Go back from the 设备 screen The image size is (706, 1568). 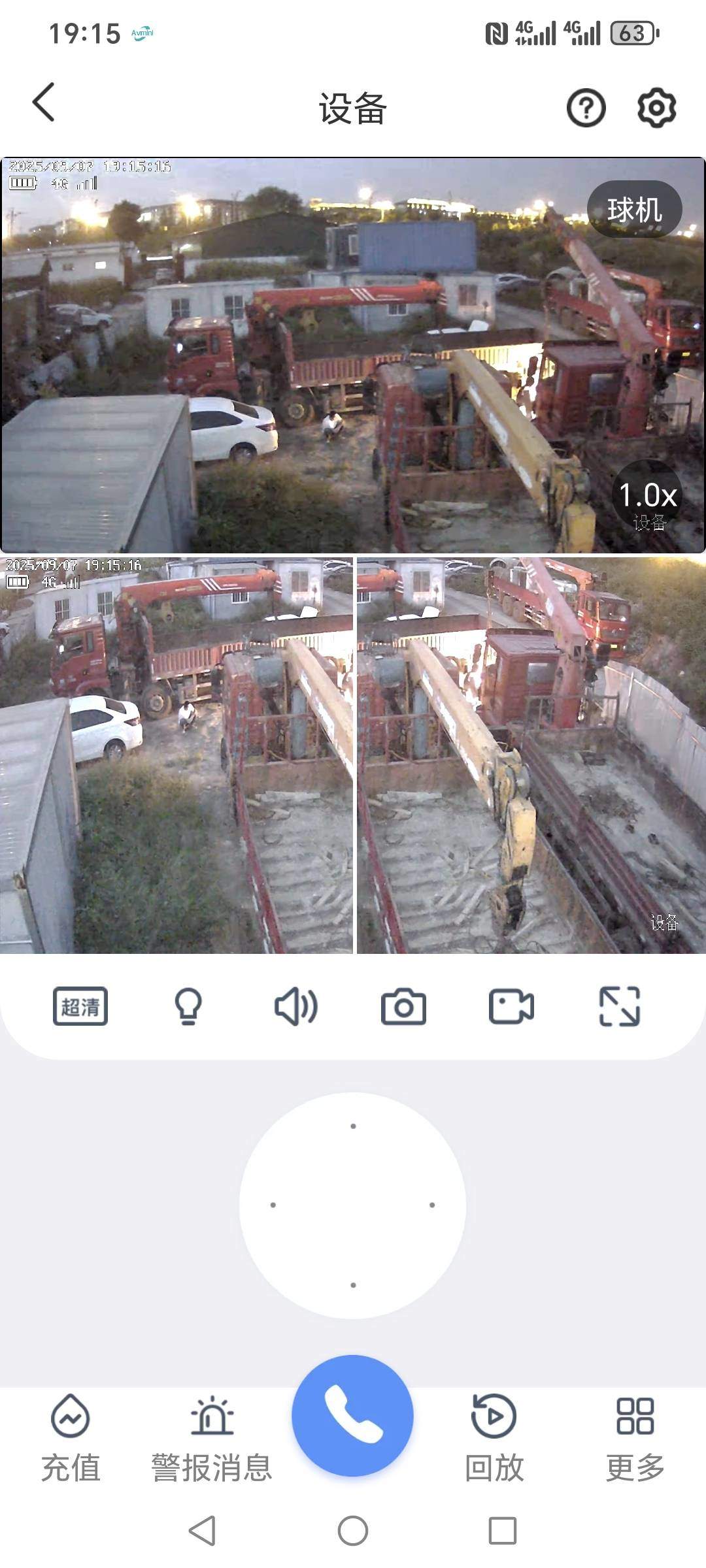(44, 103)
